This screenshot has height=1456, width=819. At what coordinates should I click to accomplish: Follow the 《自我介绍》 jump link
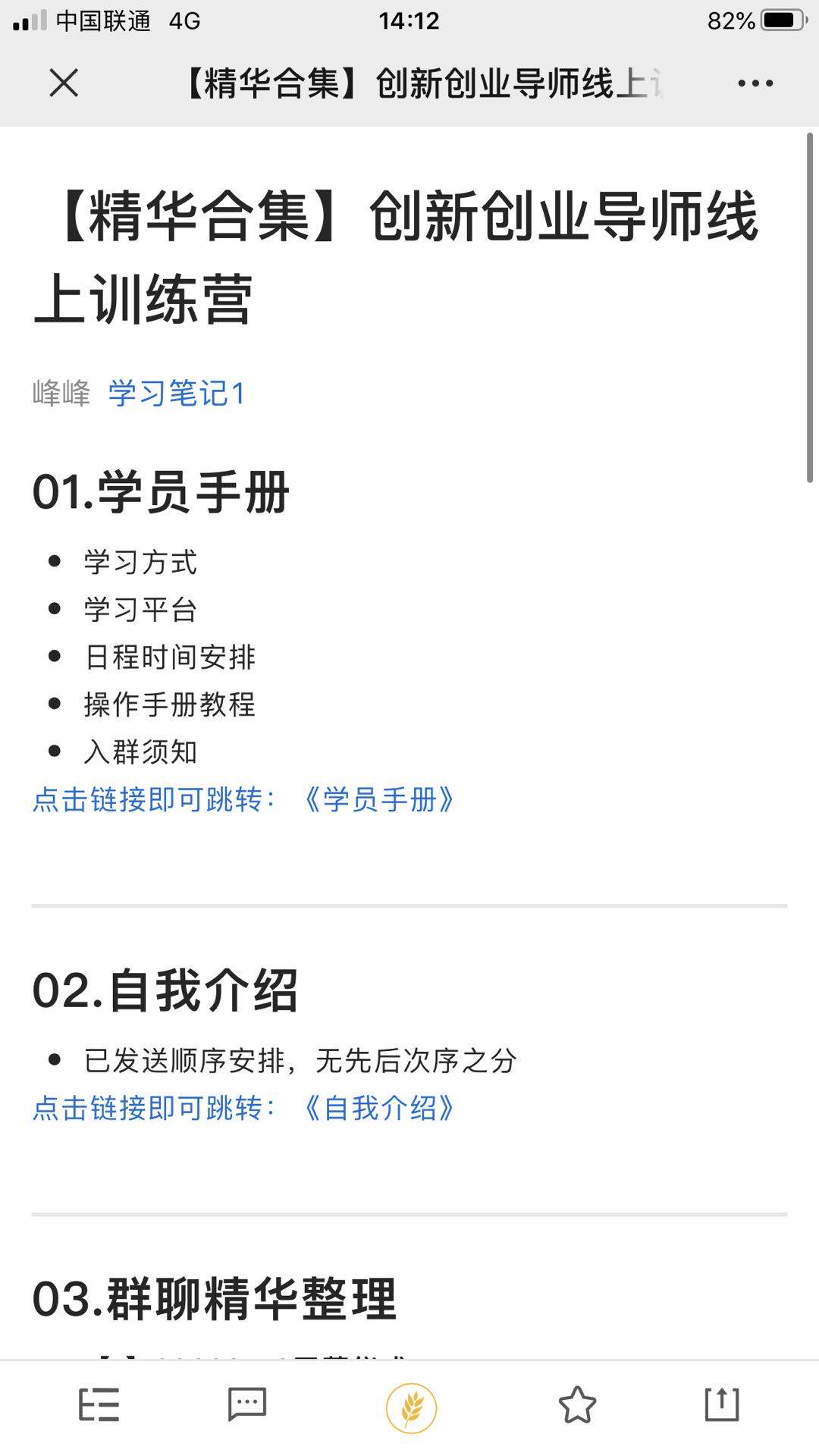[378, 1108]
